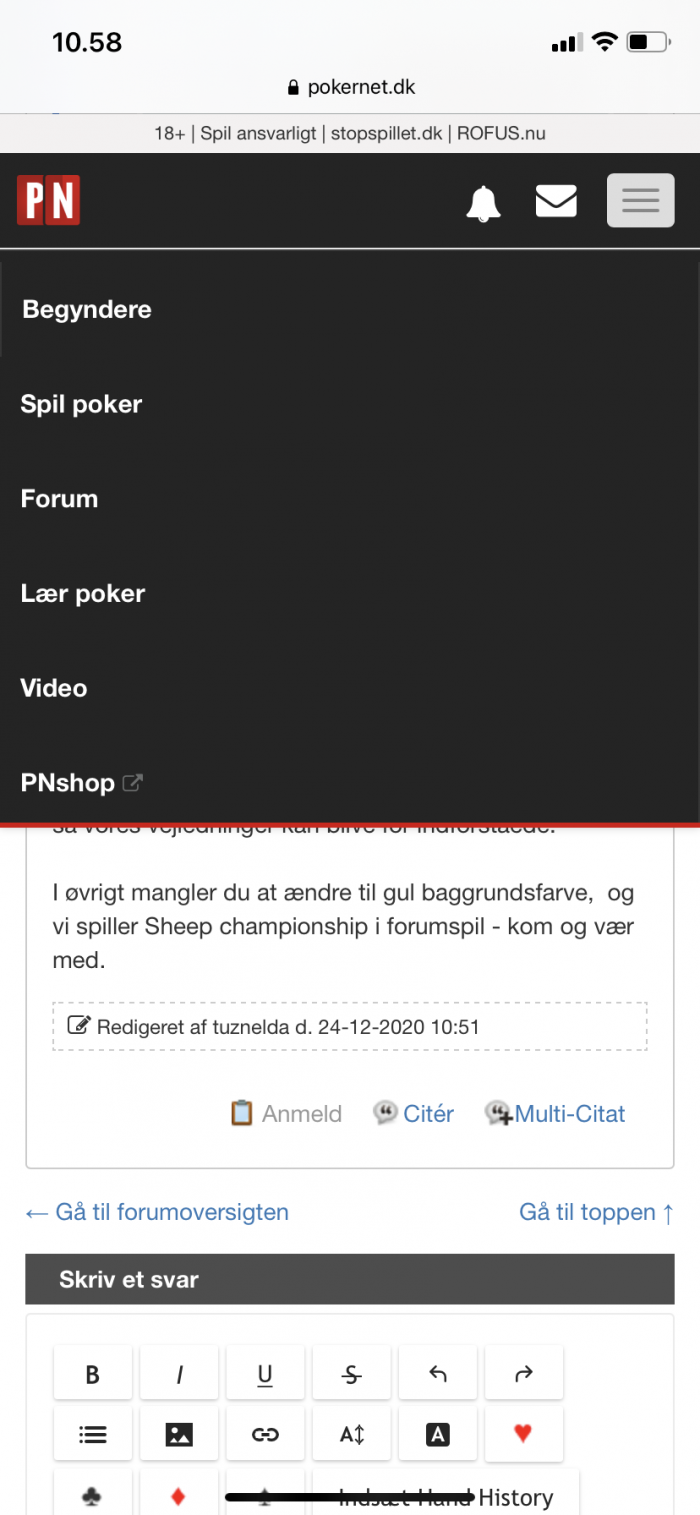700x1515 pixels.
Task: Apply italic formatting in editor
Action: click(179, 1375)
